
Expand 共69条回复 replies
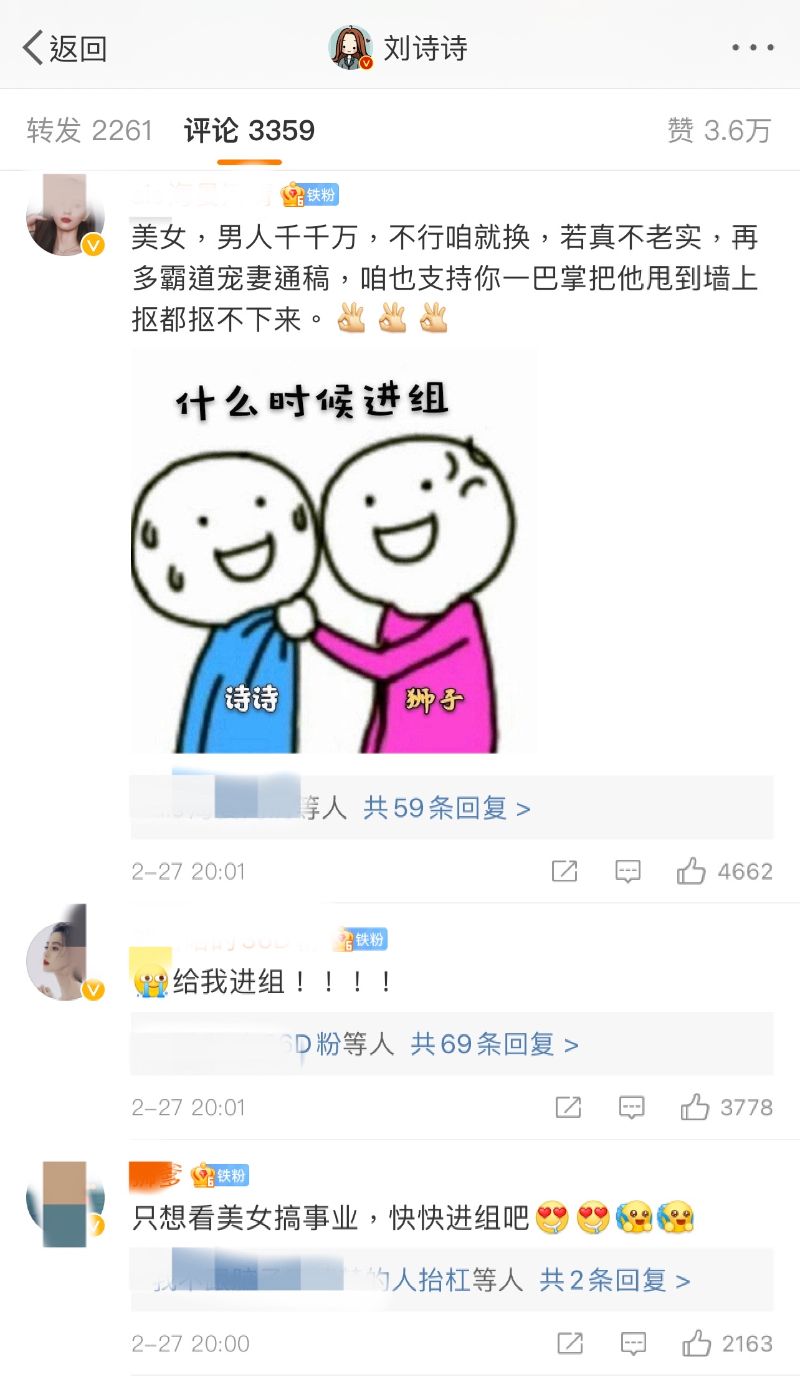point(494,1045)
